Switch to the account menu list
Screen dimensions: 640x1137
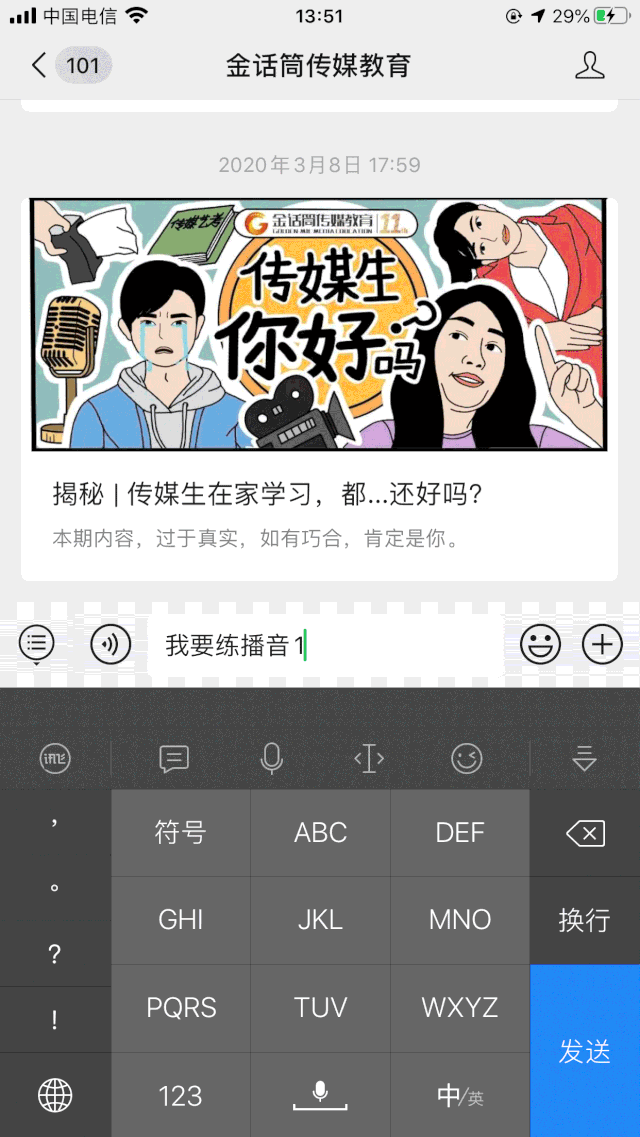pos(37,644)
